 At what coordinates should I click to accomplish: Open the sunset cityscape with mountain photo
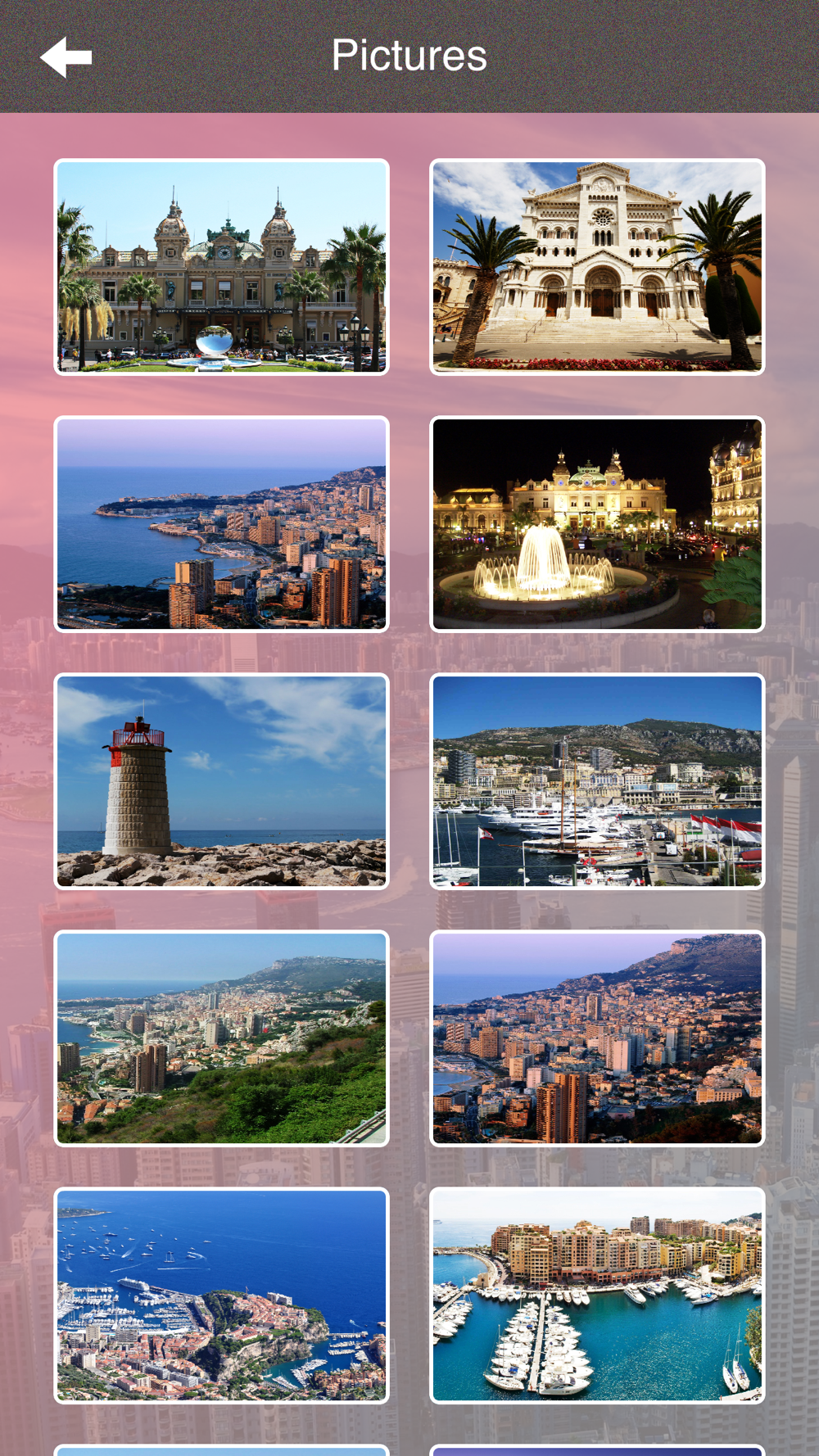pos(597,1038)
